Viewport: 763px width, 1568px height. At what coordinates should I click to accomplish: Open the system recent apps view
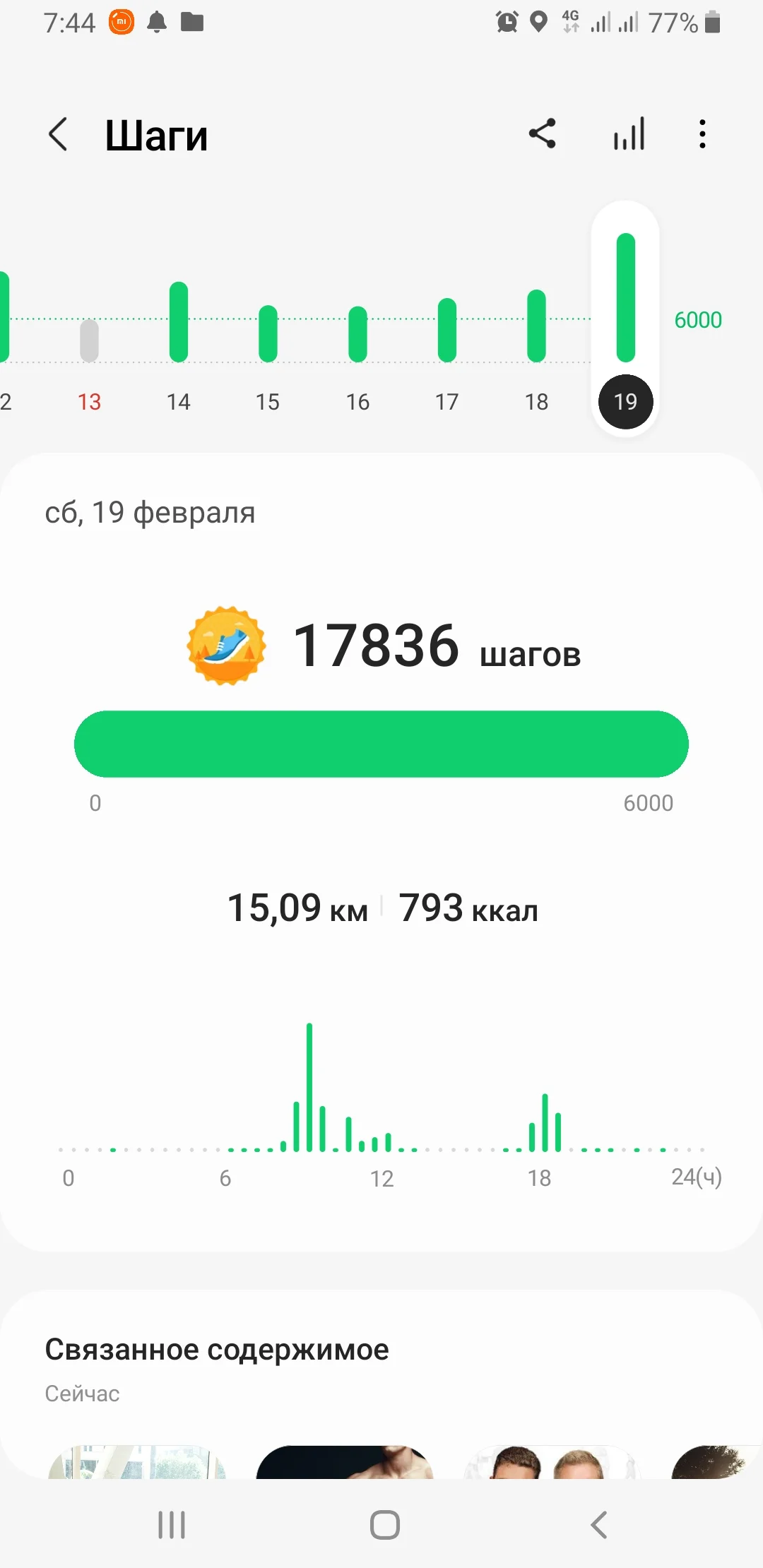(172, 1524)
